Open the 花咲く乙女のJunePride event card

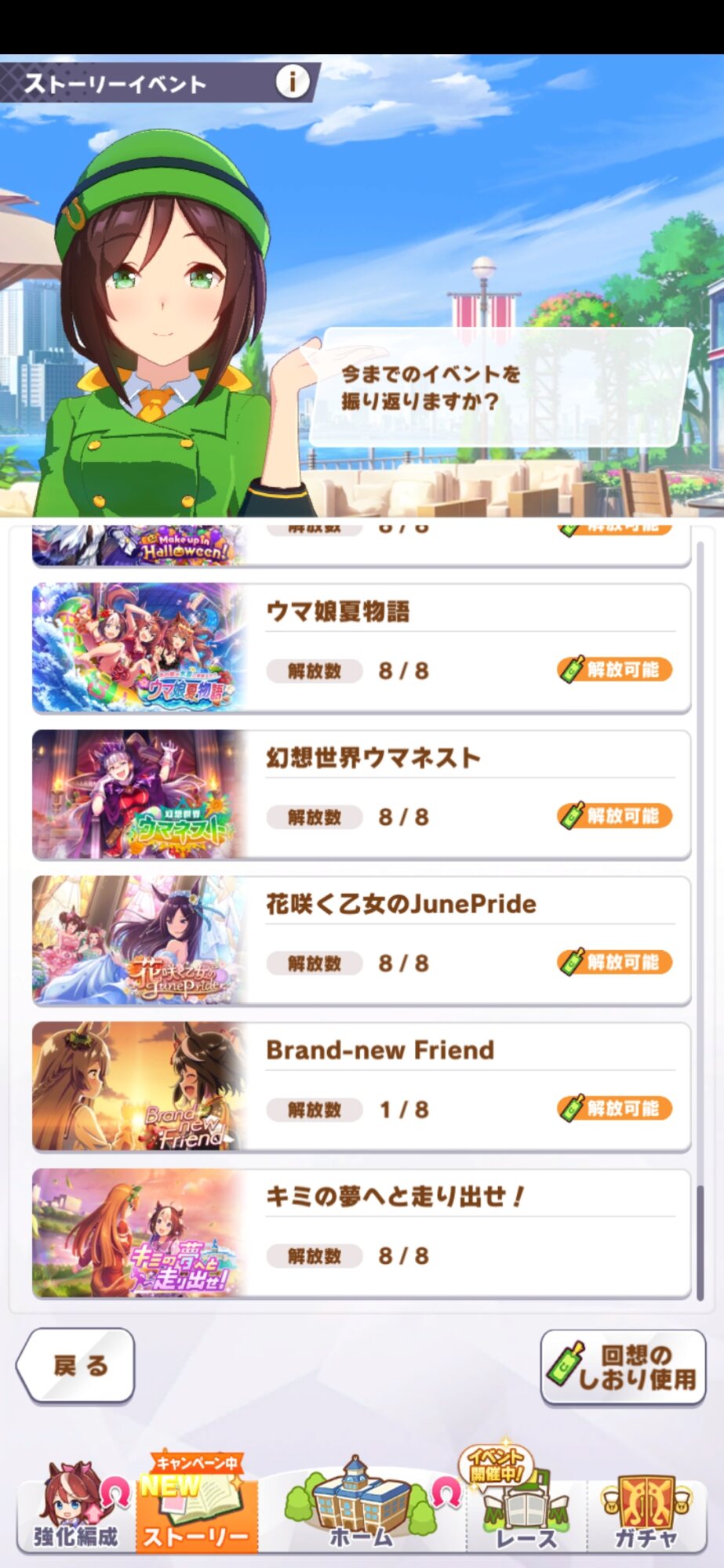click(361, 940)
